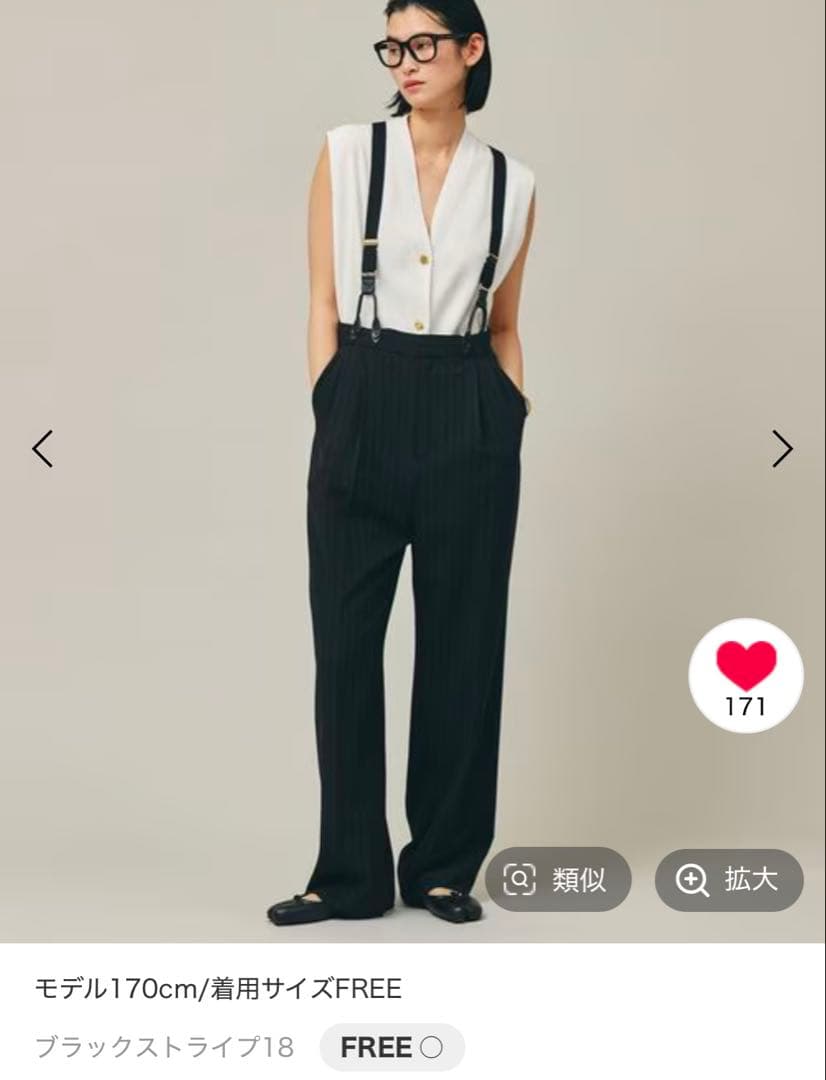The height and width of the screenshot is (1080, 826).
Task: Like this item with the heart button
Action: pyautogui.click(x=746, y=674)
